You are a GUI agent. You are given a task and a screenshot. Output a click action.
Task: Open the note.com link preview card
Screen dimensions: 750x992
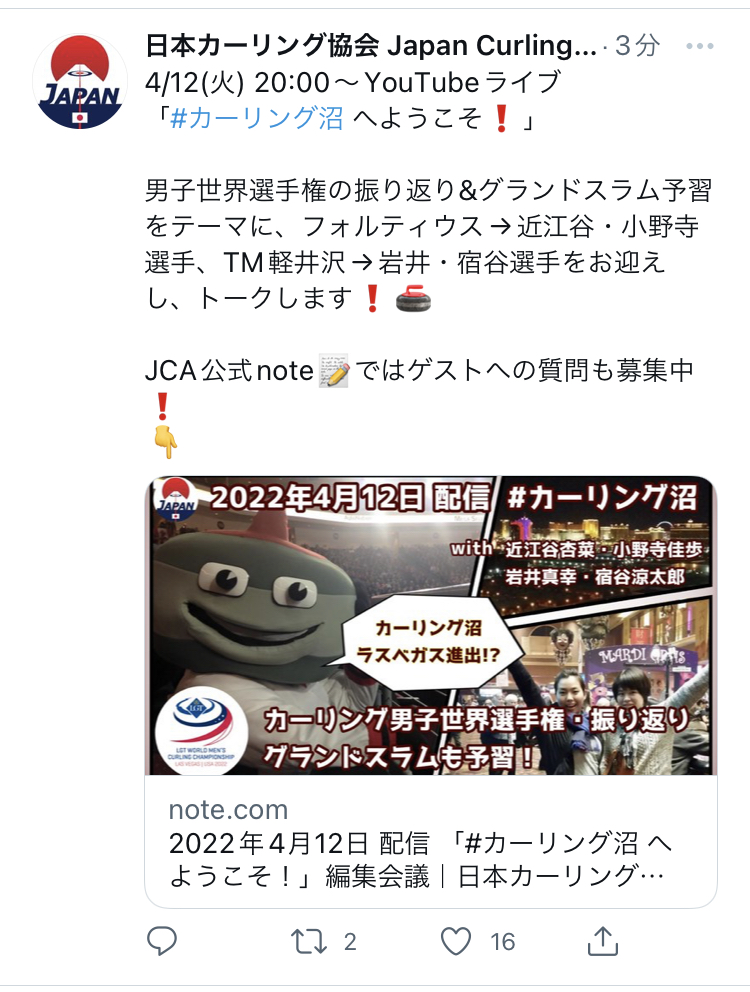pos(431,690)
